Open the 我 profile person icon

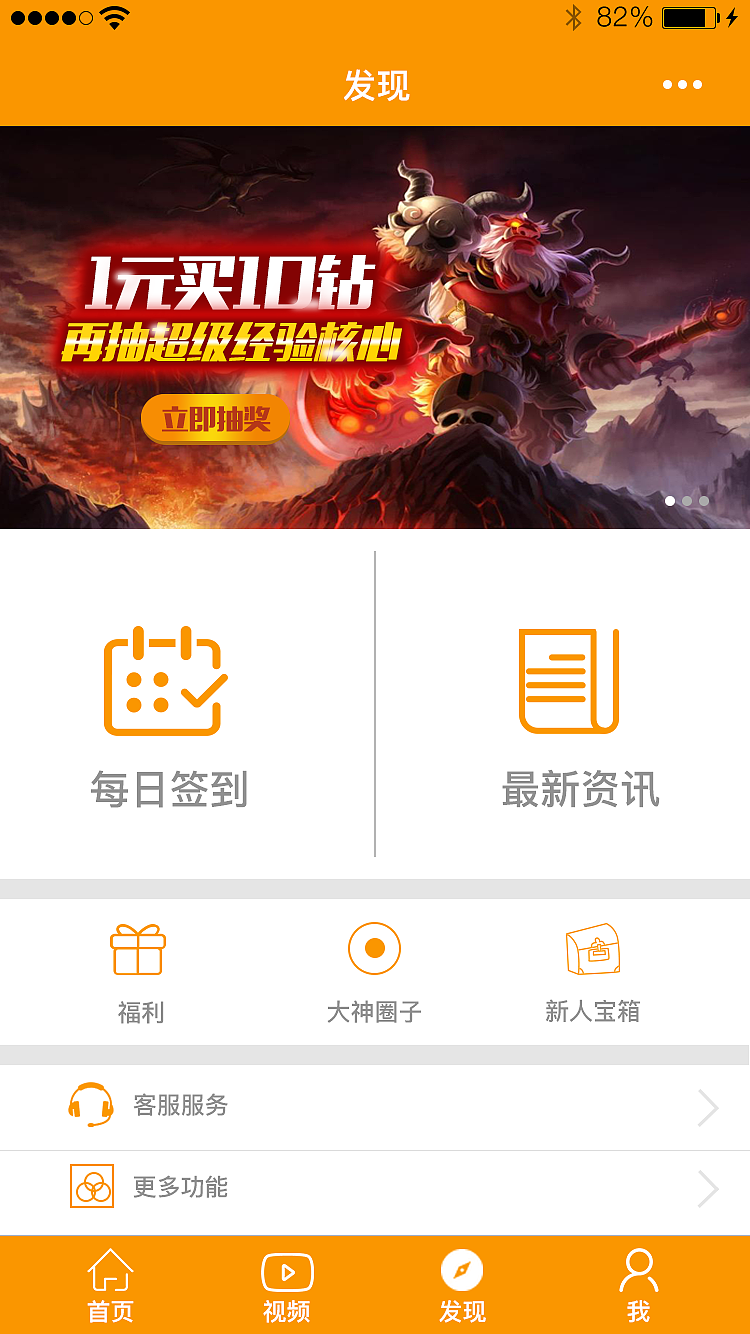(638, 1271)
